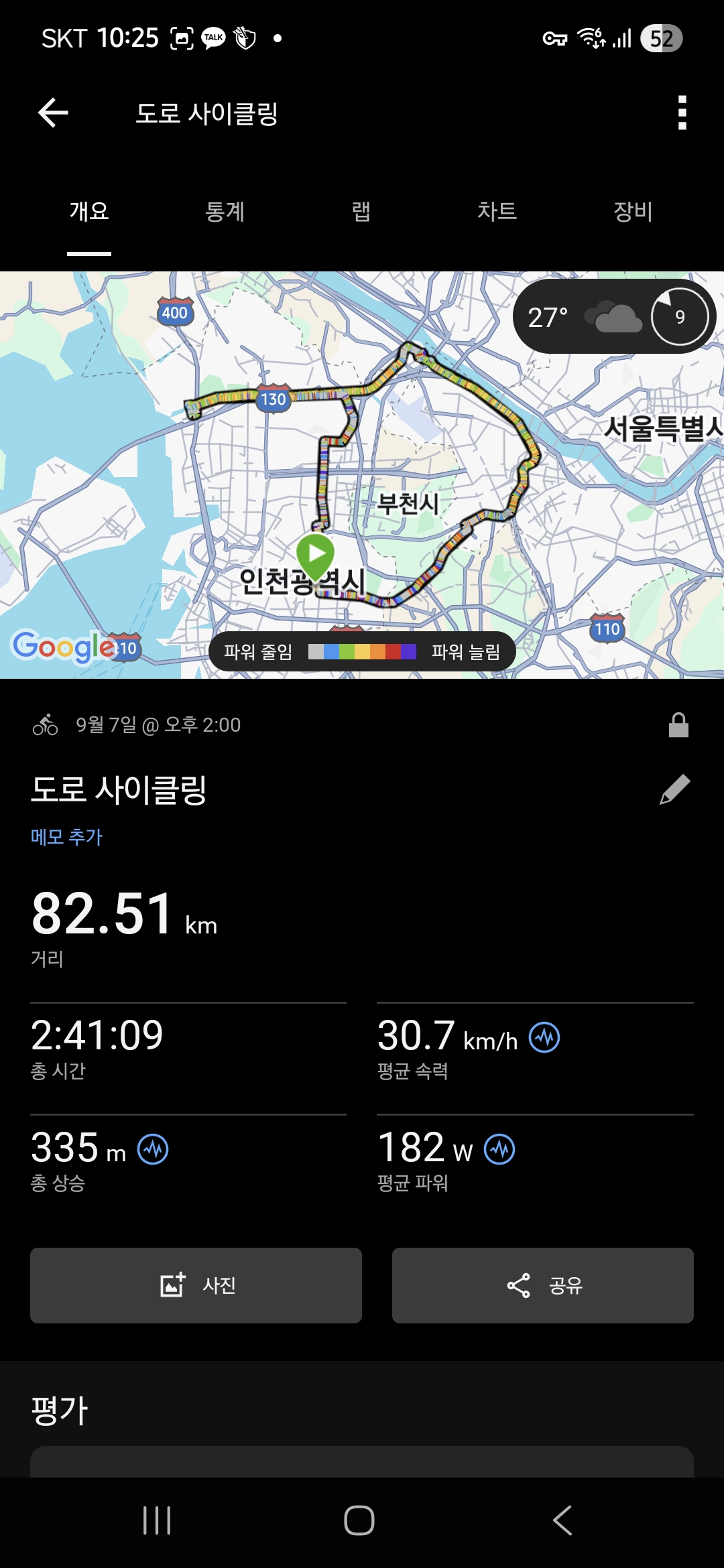
Task: Open the 차트 tab
Action: (497, 212)
